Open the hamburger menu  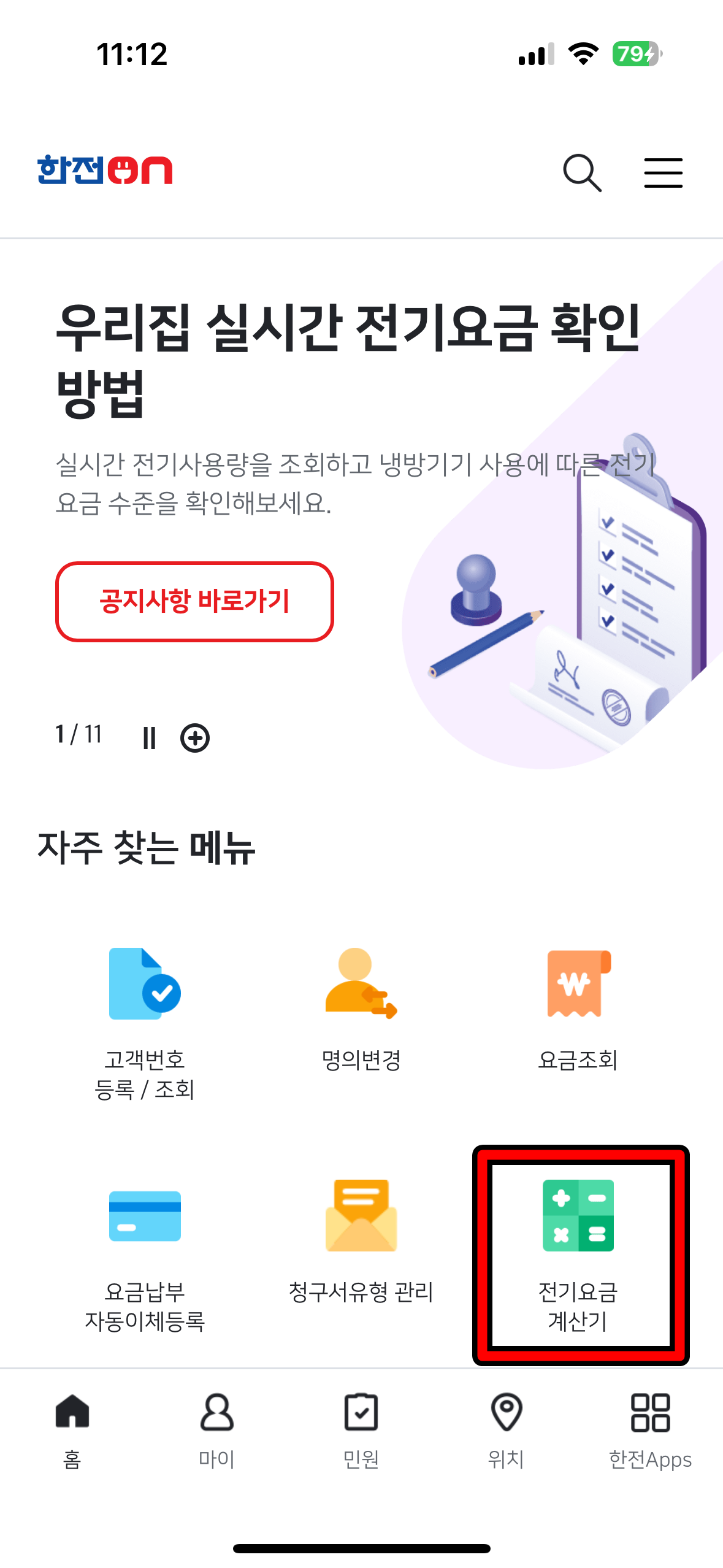tap(663, 172)
